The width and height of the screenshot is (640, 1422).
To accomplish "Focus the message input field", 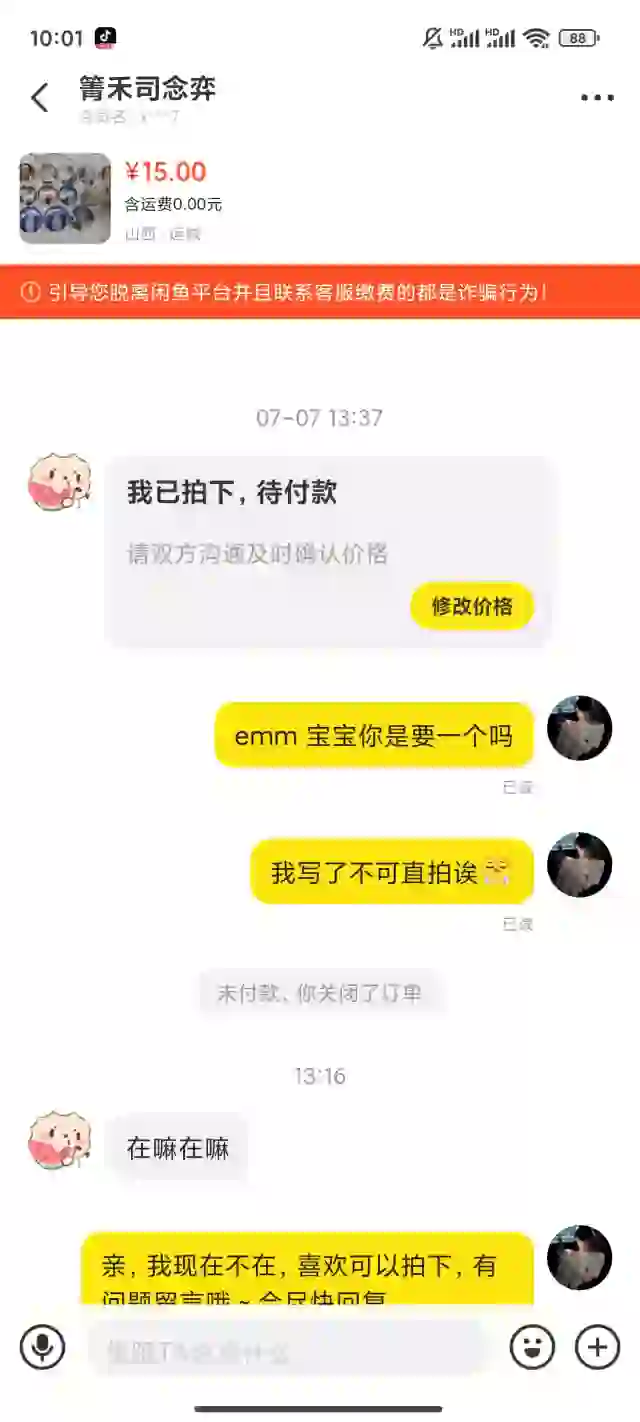I will (285, 1348).
